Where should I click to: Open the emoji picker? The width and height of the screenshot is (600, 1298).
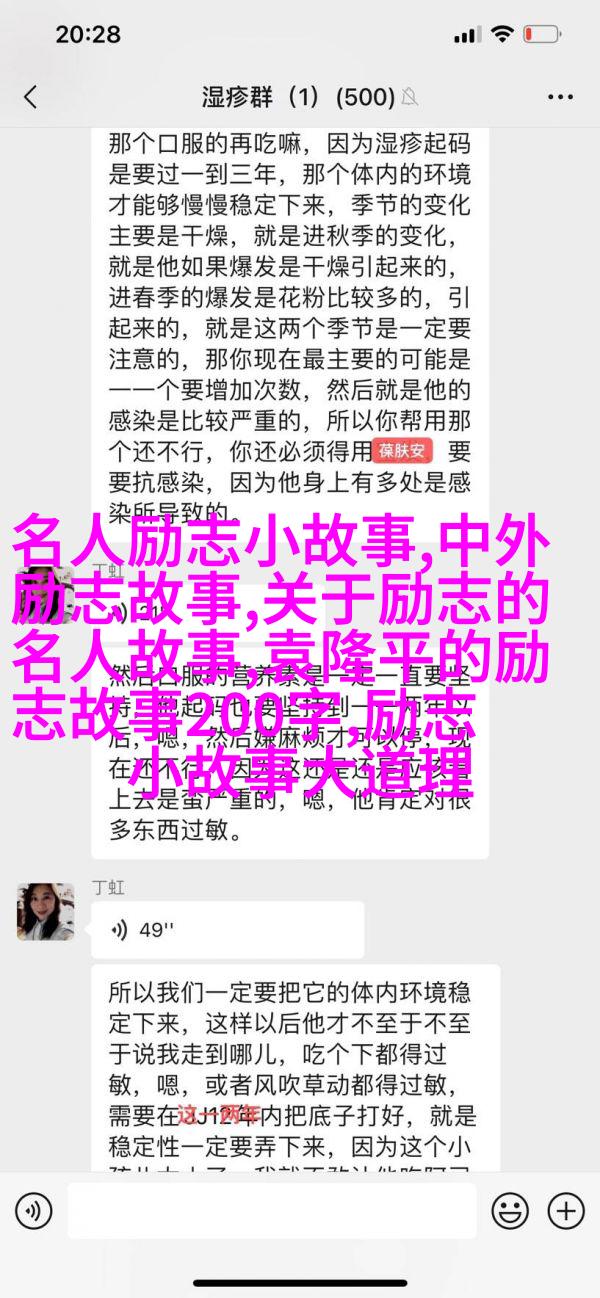511,1211
